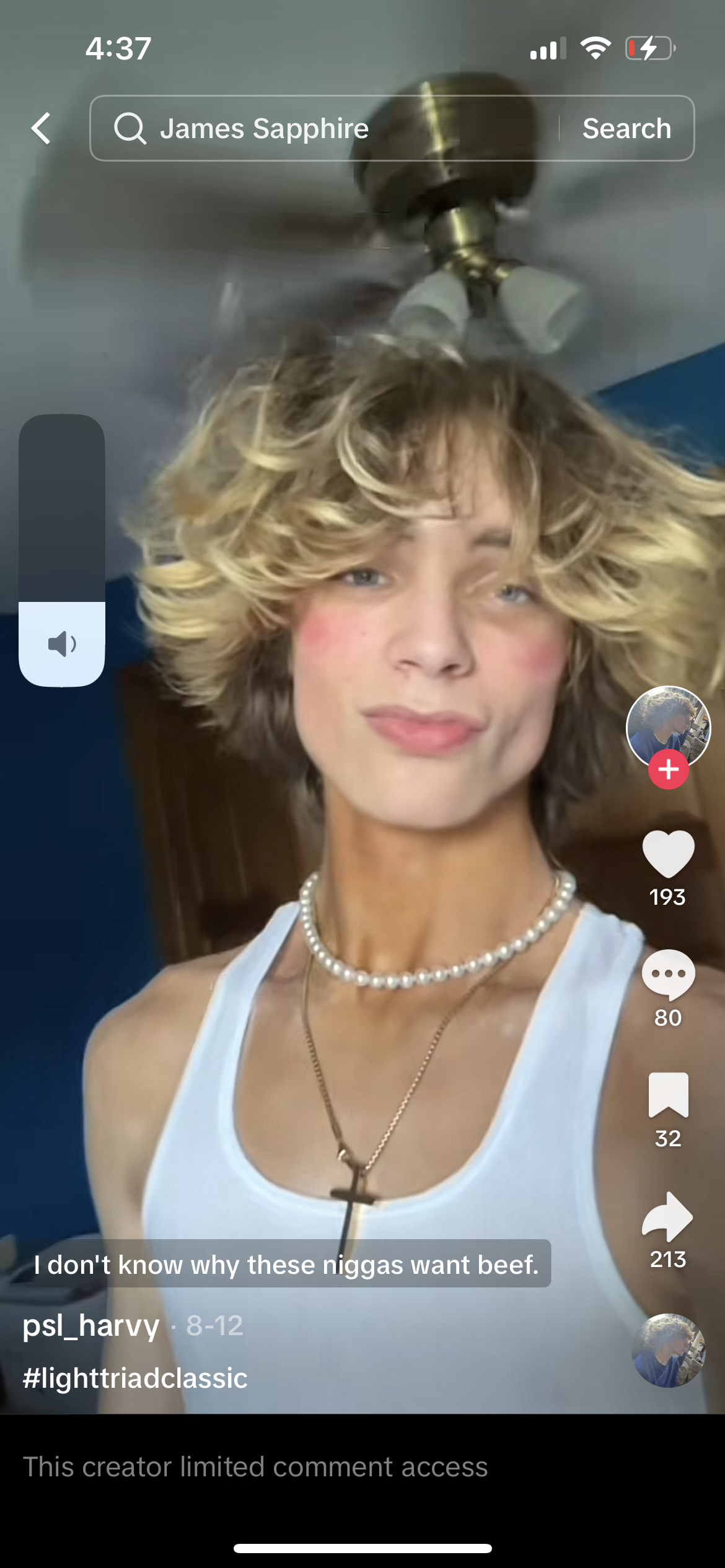Share this video
Viewport: 725px width, 1568px height.
pos(668,1216)
